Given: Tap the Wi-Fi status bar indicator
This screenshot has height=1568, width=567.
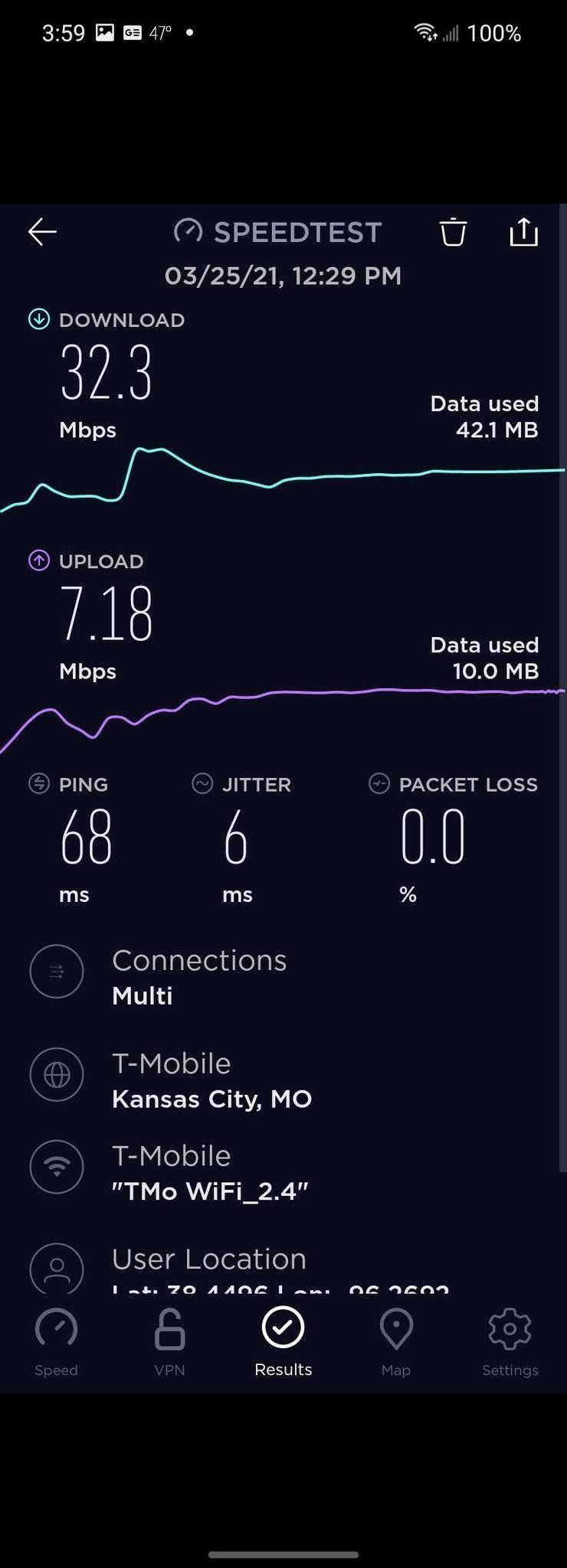Looking at the screenshot, I should point(424,32).
